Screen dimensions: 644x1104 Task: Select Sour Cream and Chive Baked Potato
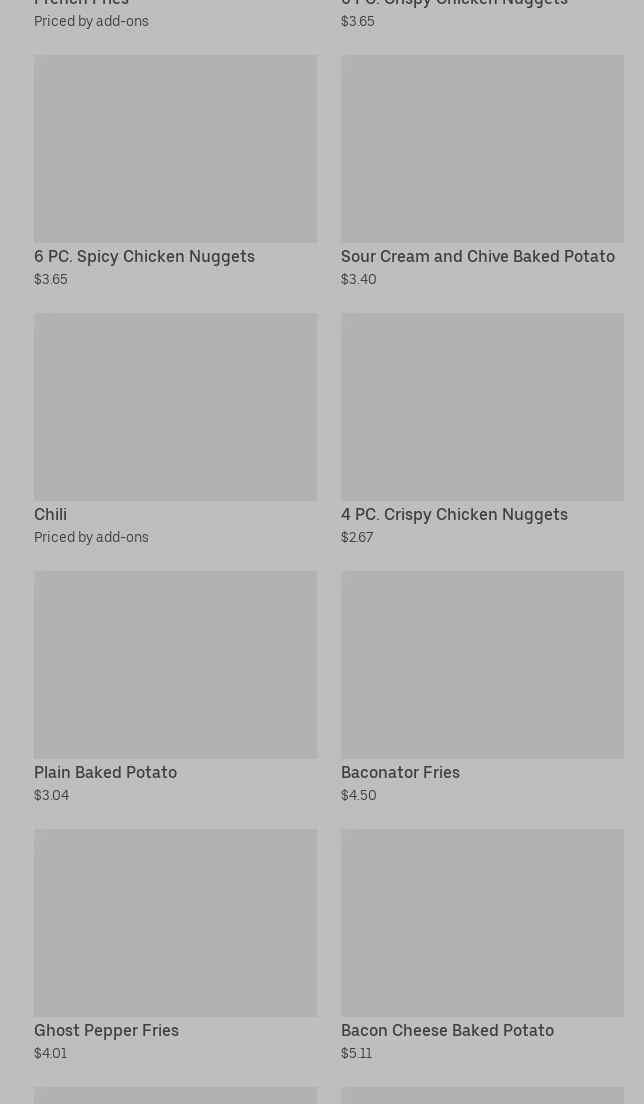pyautogui.click(x=482, y=171)
